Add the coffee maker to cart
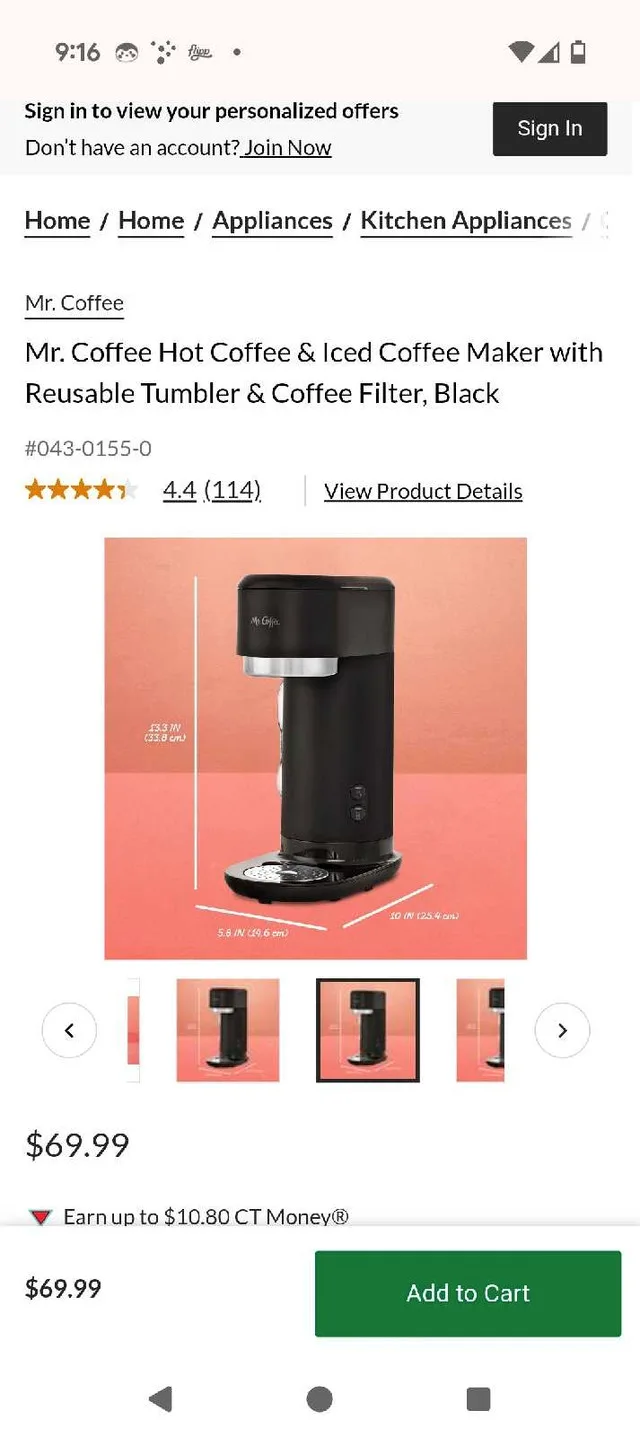This screenshot has height=1436, width=640. tap(468, 1293)
